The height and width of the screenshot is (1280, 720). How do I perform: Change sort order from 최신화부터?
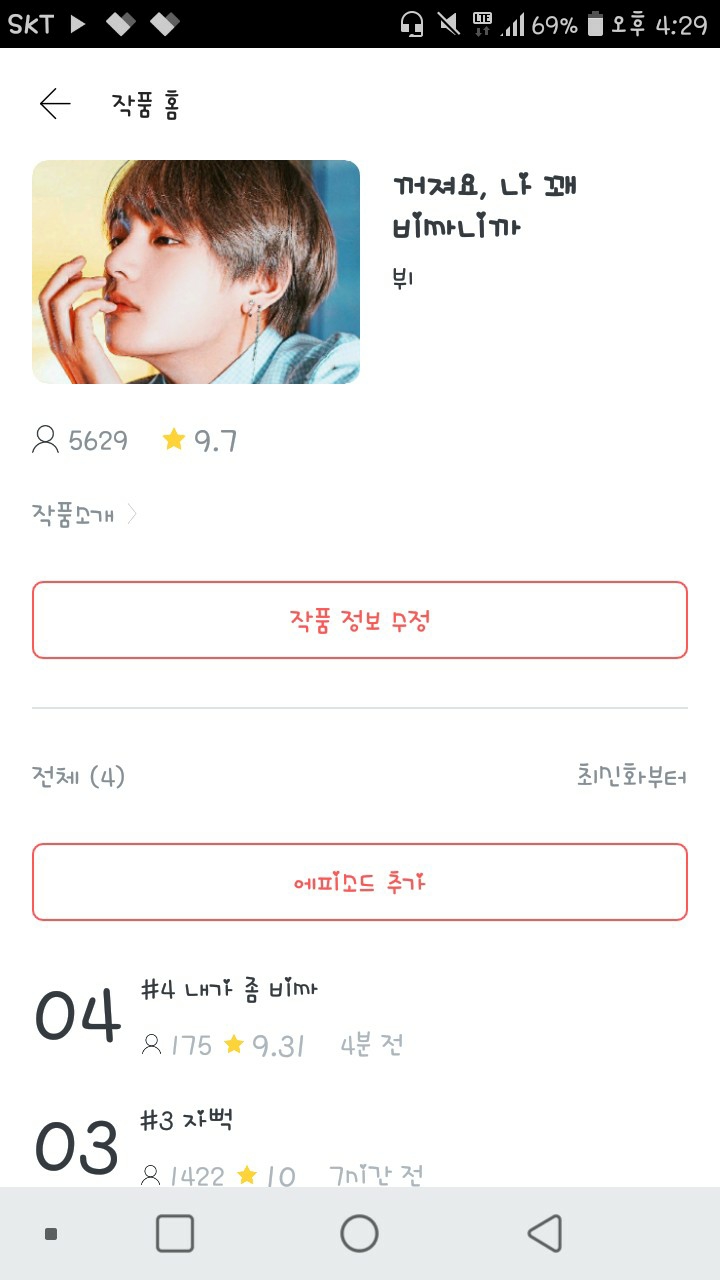(631, 776)
